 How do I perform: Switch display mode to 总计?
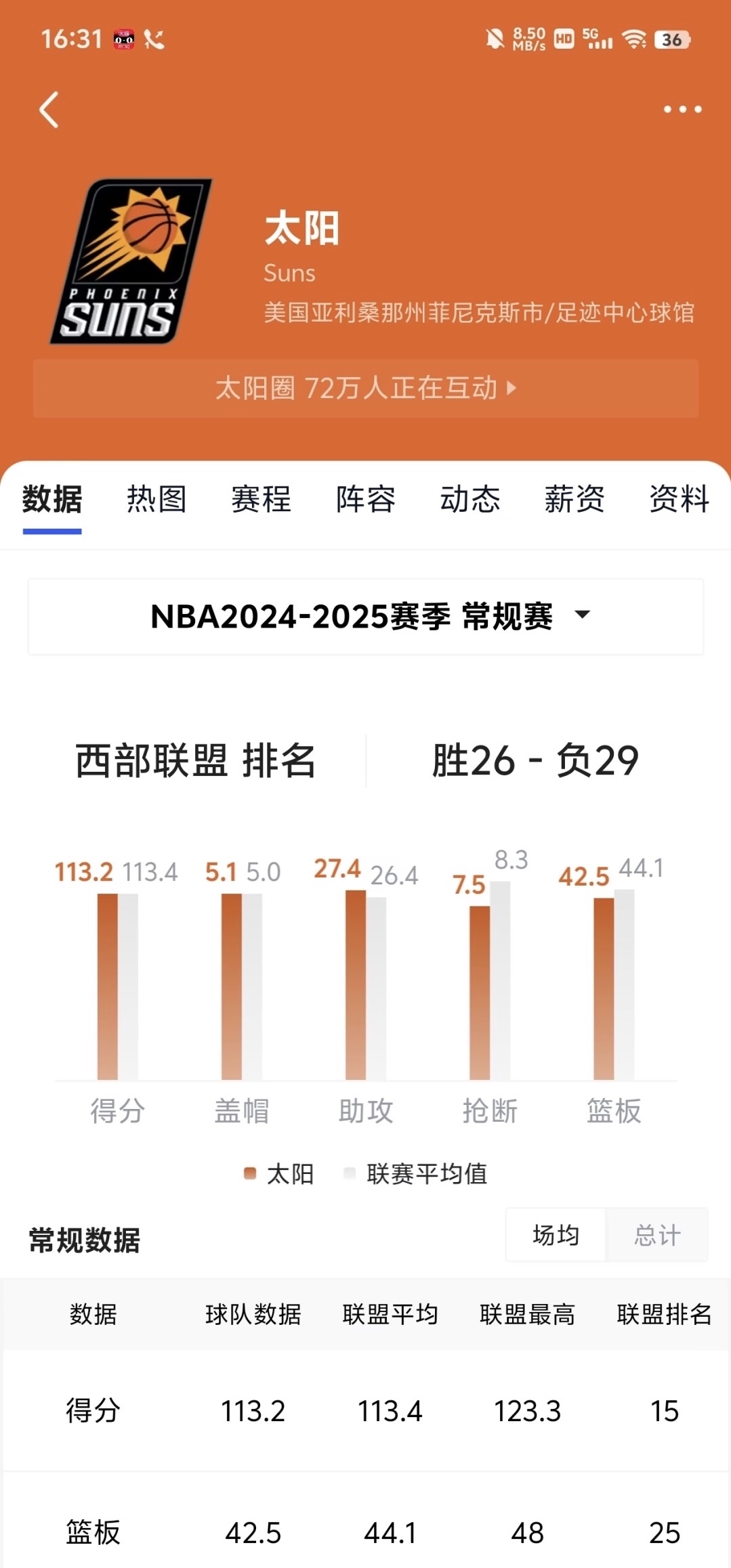coord(657,1235)
